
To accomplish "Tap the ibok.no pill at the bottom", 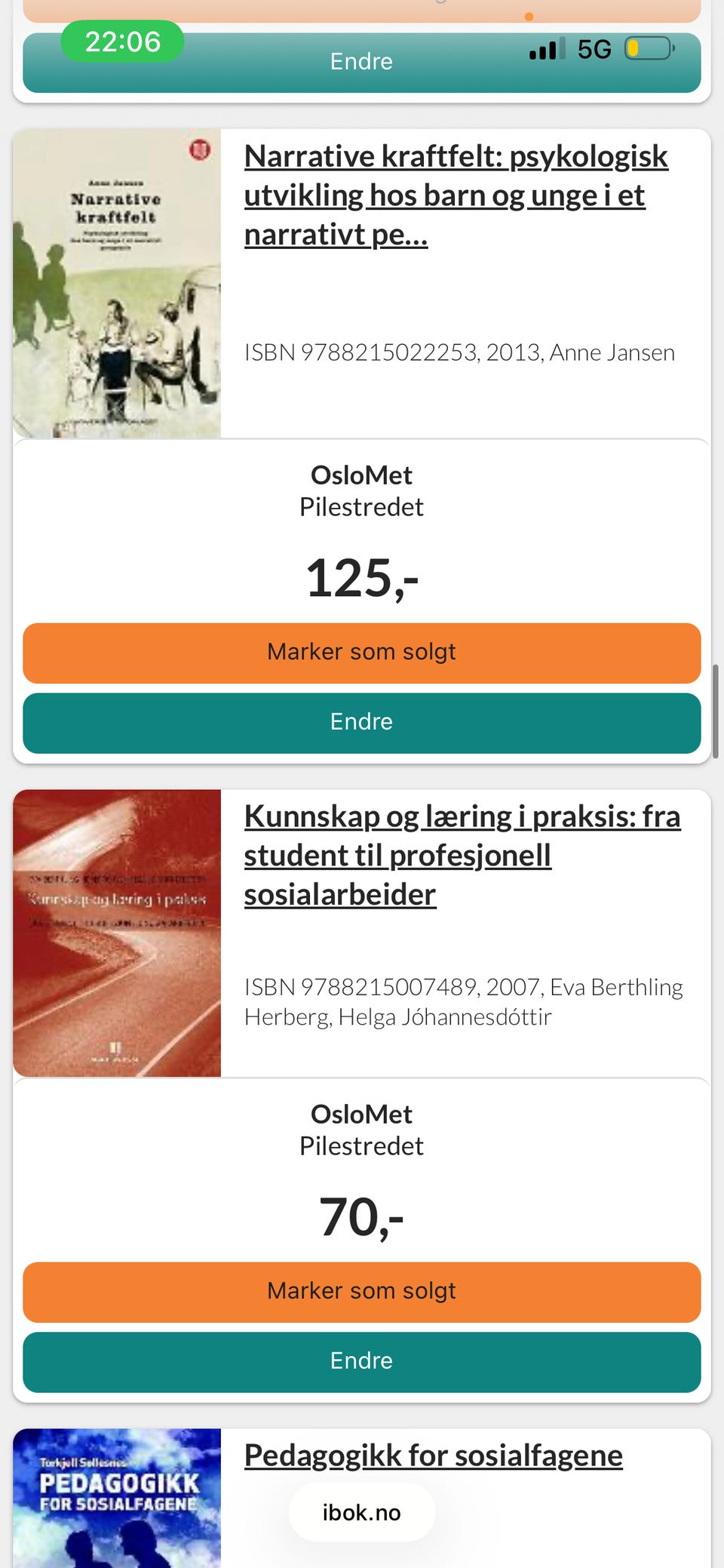I will pyautogui.click(x=362, y=1512).
